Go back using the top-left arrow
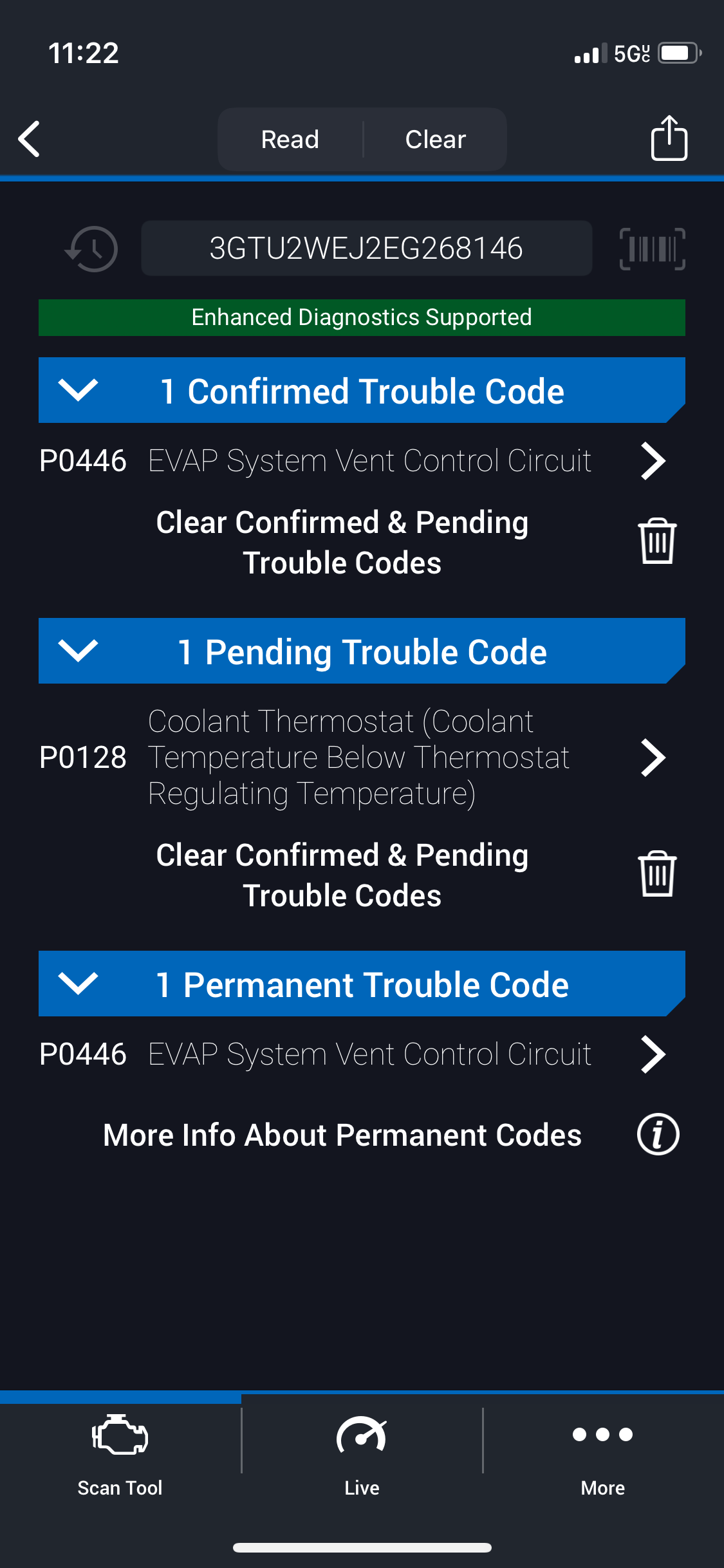724x1568 pixels. (x=30, y=139)
